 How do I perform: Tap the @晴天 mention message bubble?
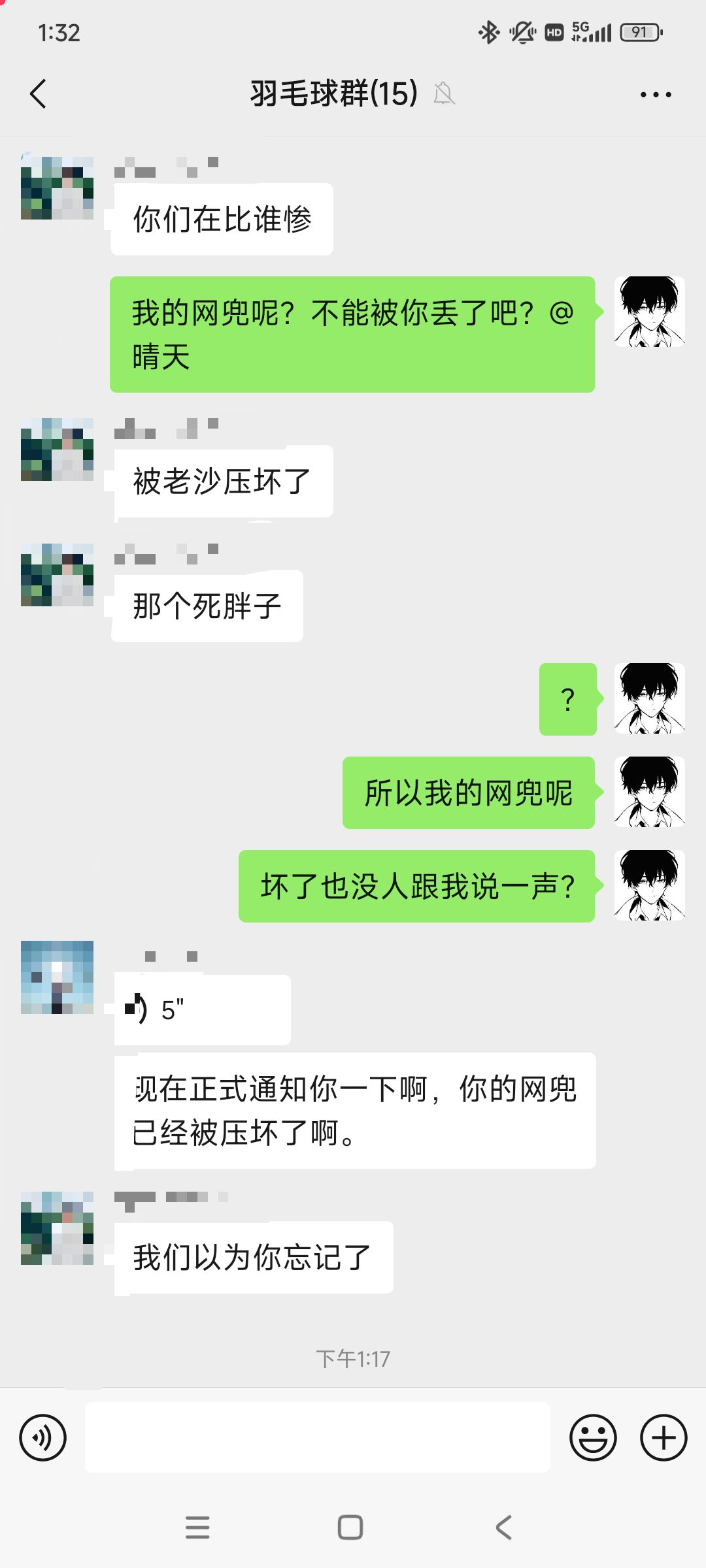click(353, 333)
